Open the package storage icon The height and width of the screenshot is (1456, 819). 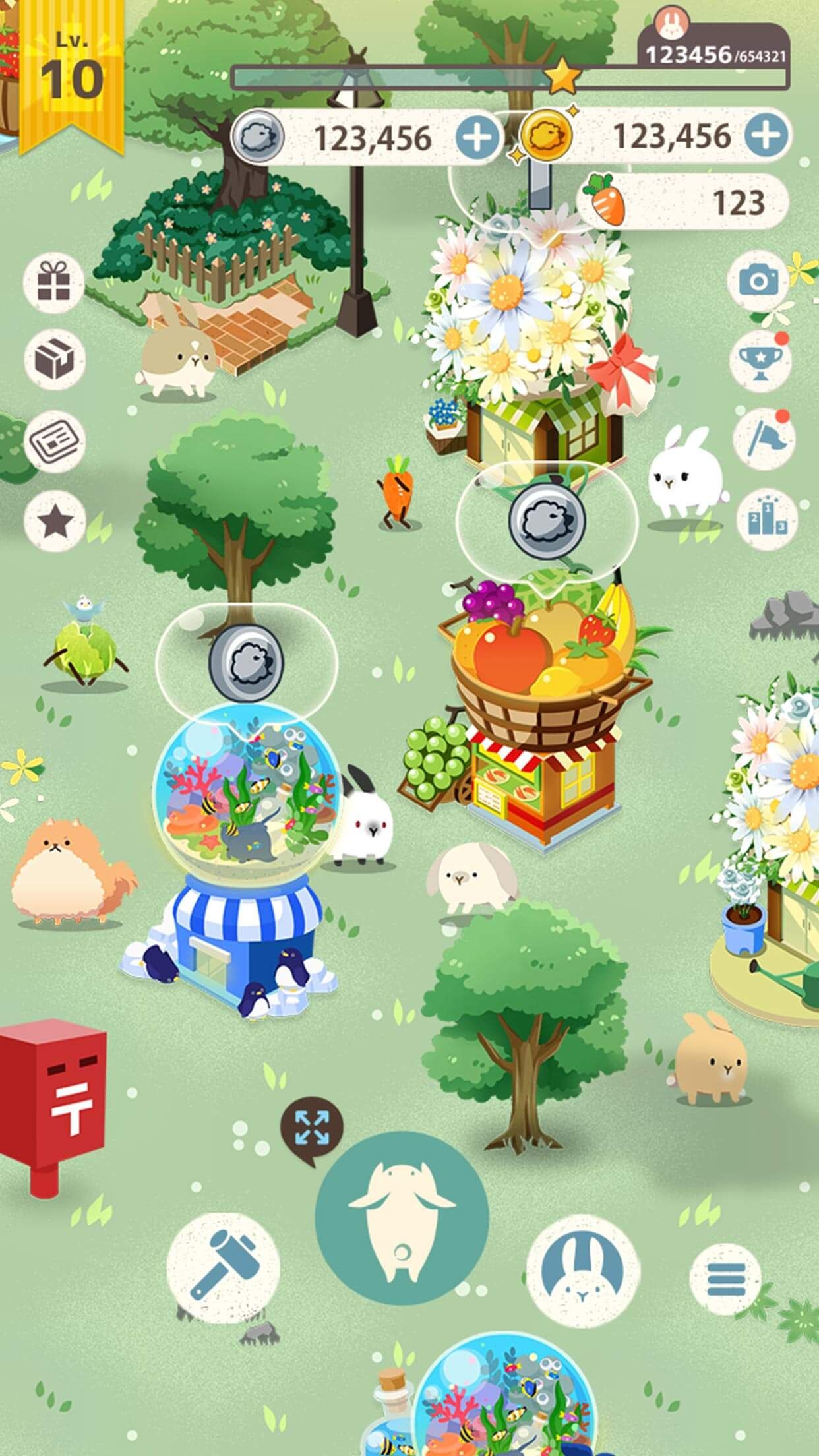pyautogui.click(x=54, y=359)
